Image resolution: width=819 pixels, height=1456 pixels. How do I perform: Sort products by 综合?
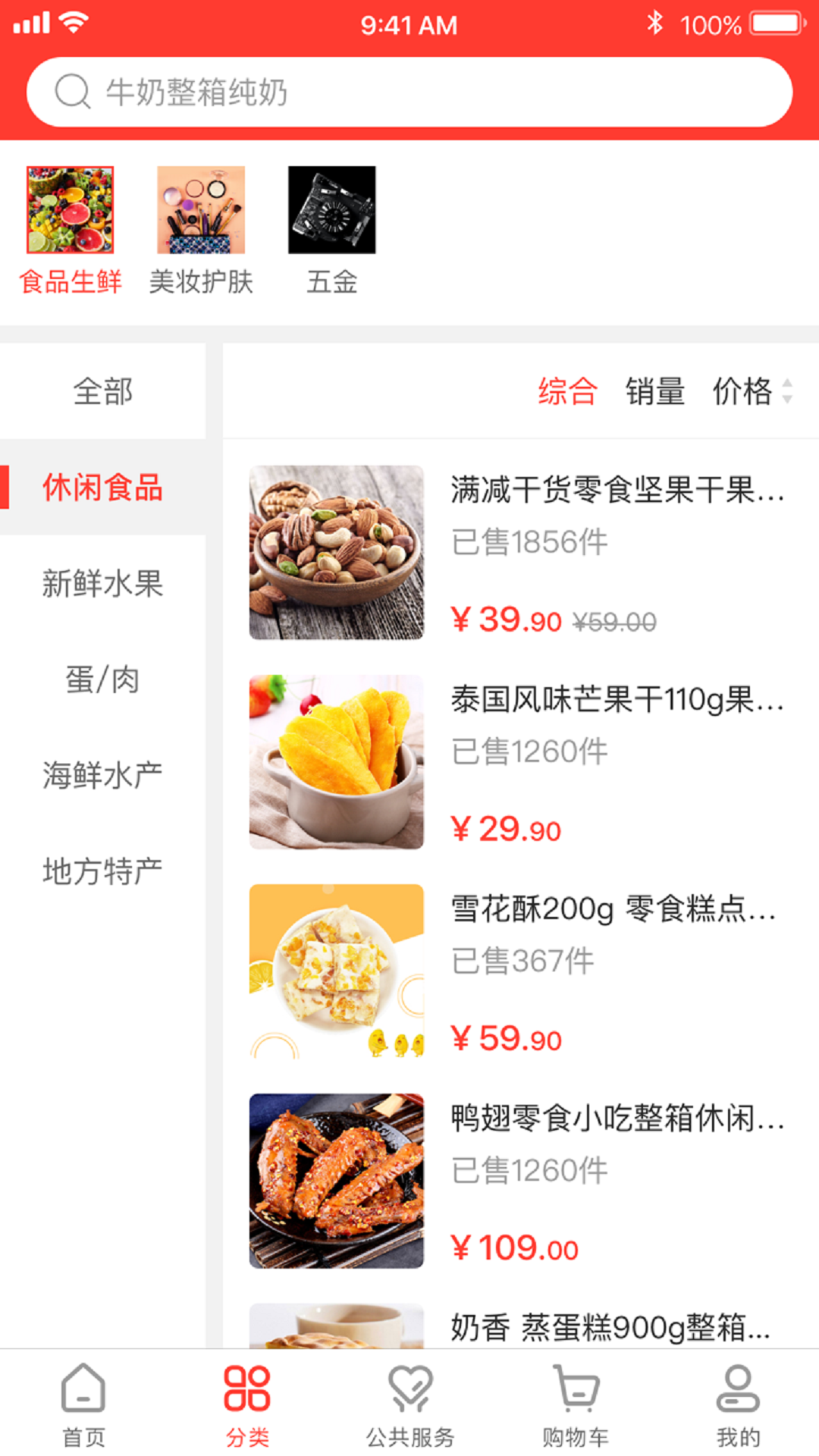click(567, 391)
